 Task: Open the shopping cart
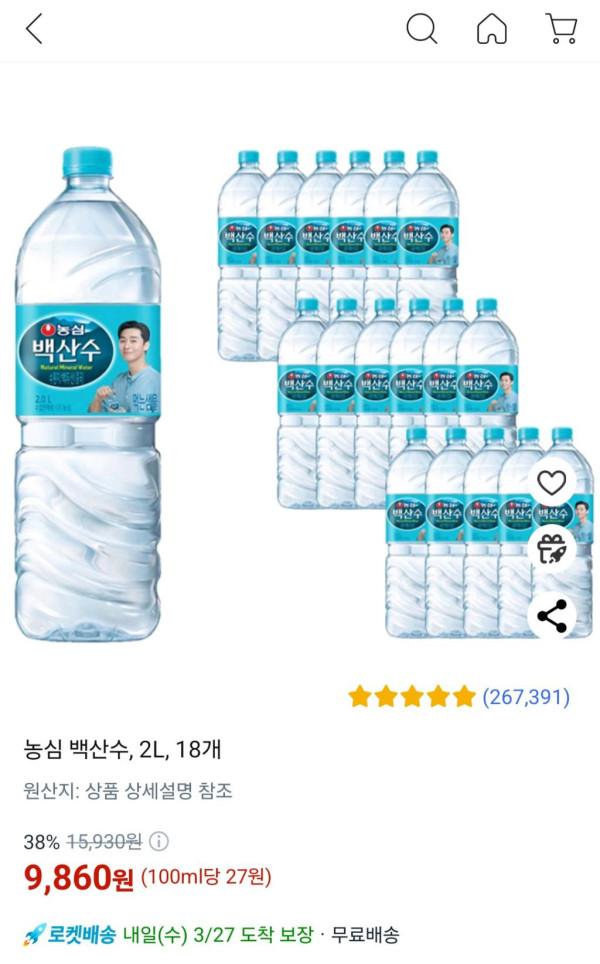pos(561,29)
